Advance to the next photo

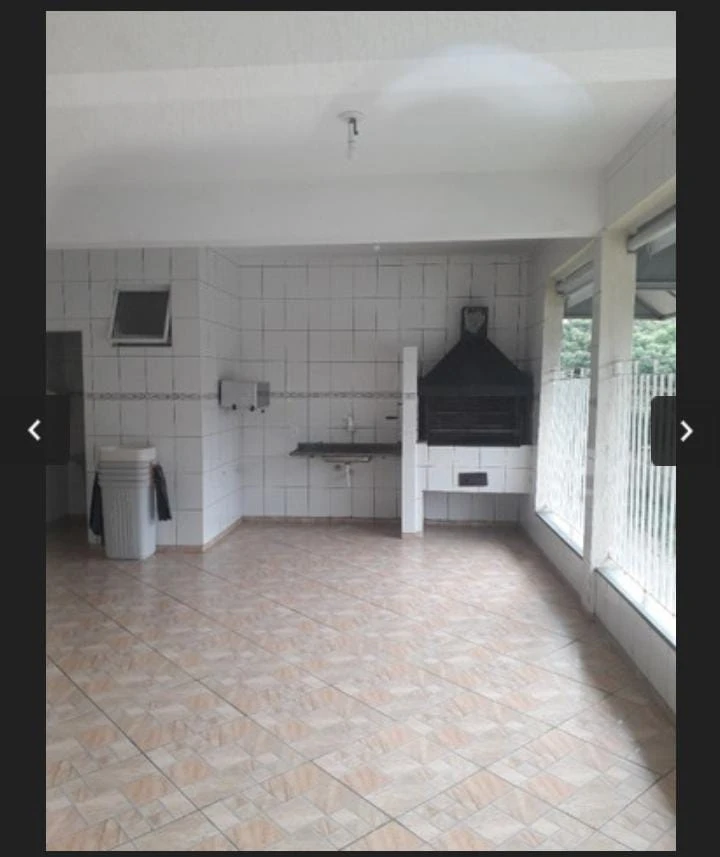(x=685, y=431)
